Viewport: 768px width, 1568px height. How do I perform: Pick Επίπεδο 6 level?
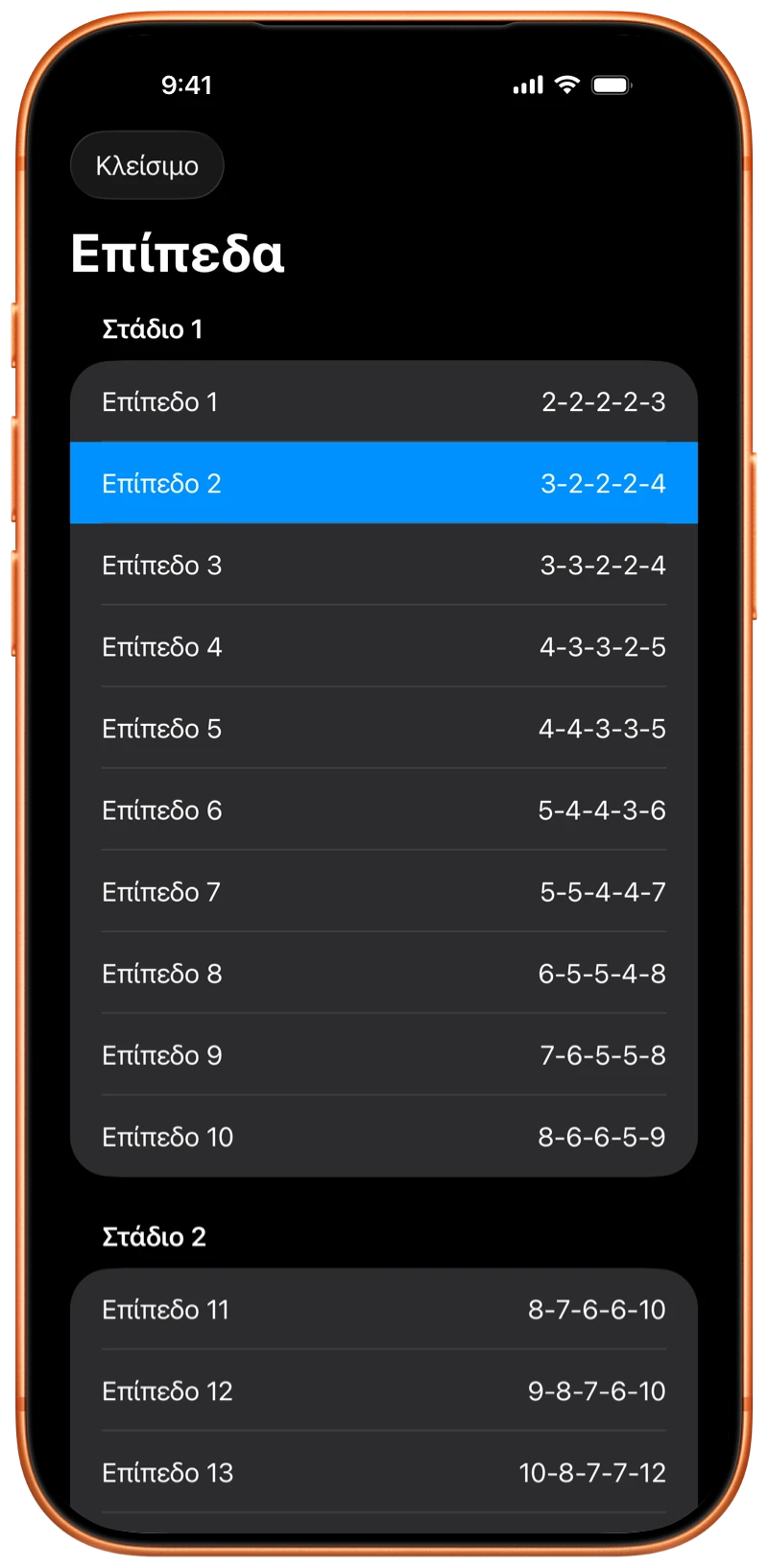point(384,809)
